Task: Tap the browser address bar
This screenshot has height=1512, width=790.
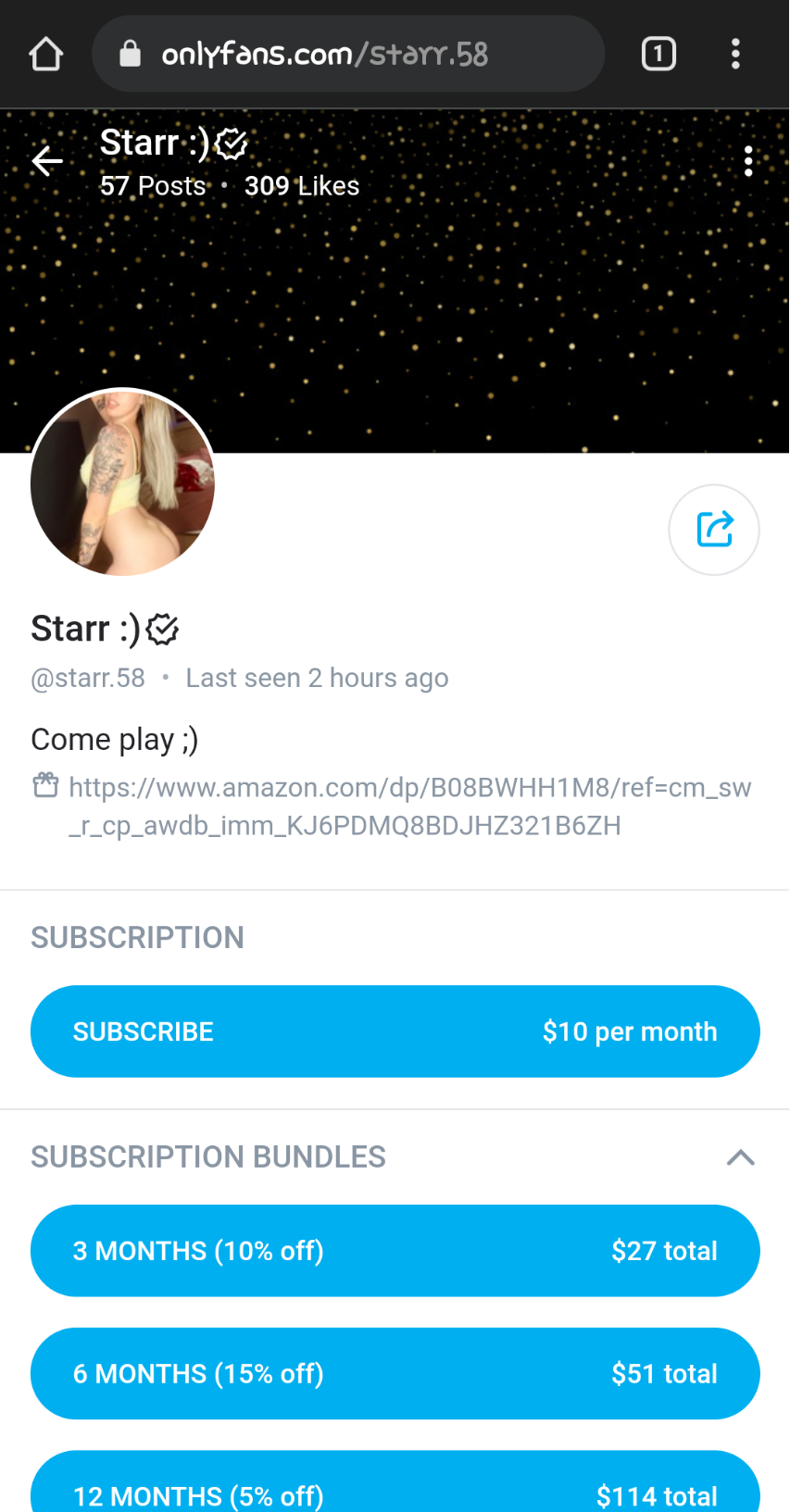Action: pos(347,55)
